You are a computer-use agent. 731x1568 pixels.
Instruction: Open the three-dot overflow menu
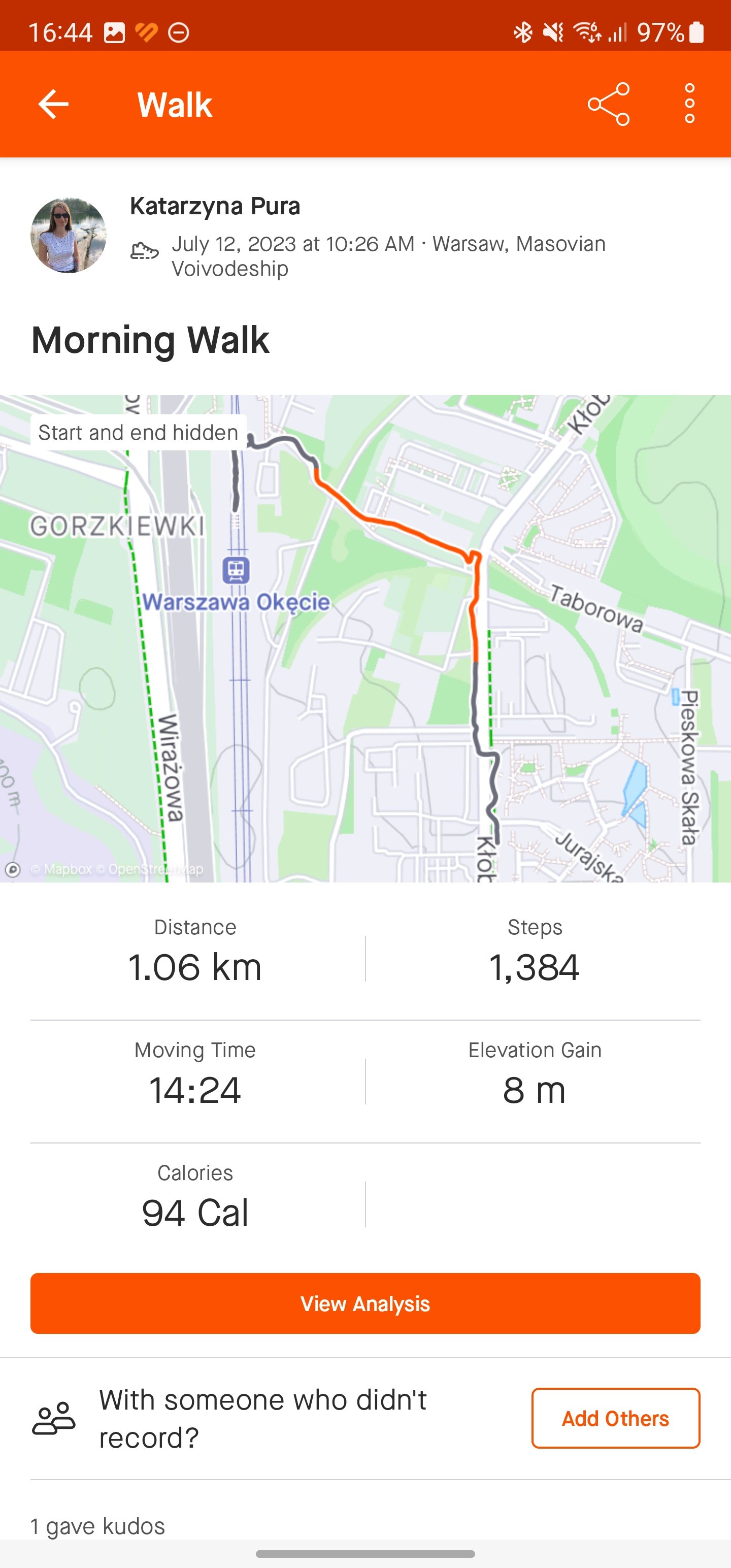coord(689,104)
